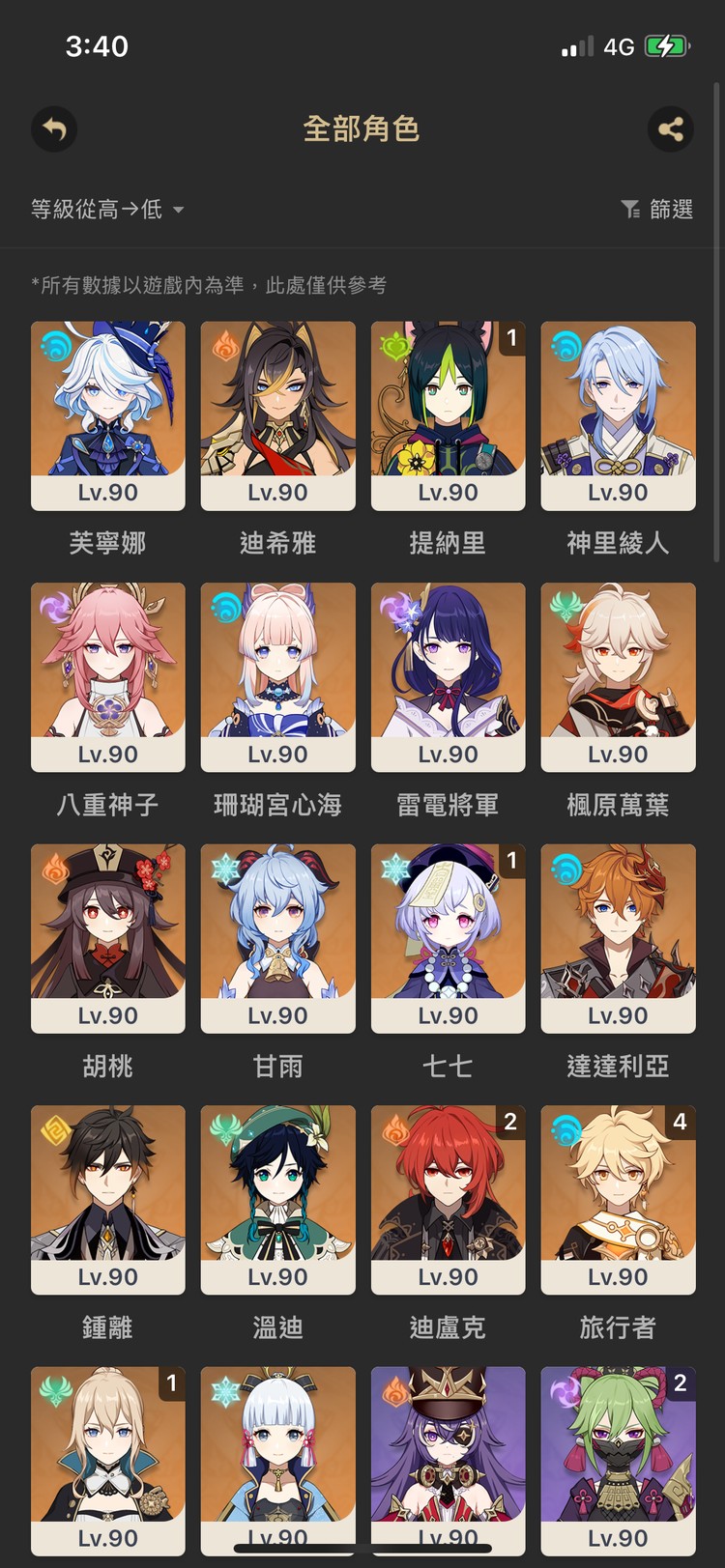
Task: Select the 迪希雅 character card
Action: click(x=278, y=415)
